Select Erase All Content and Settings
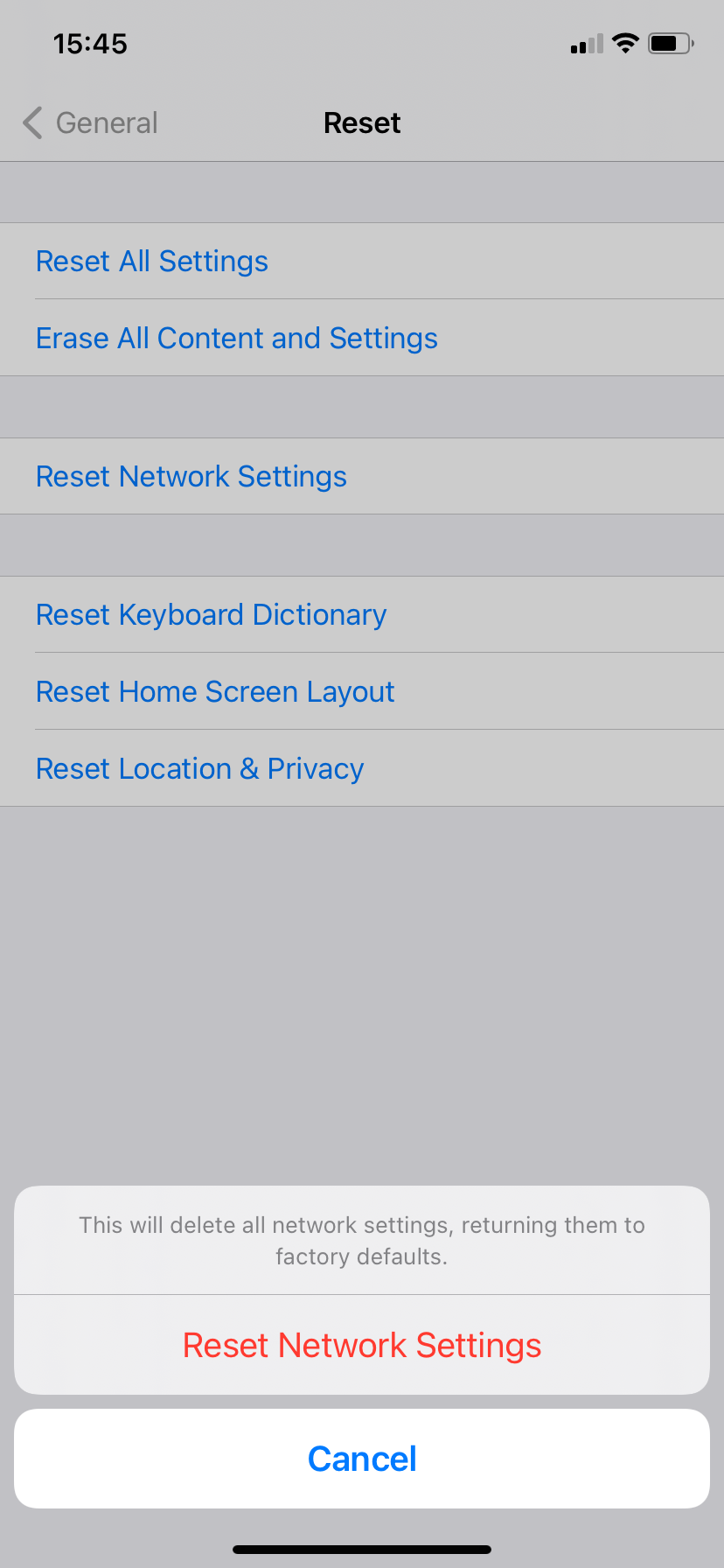724x1568 pixels. click(236, 338)
